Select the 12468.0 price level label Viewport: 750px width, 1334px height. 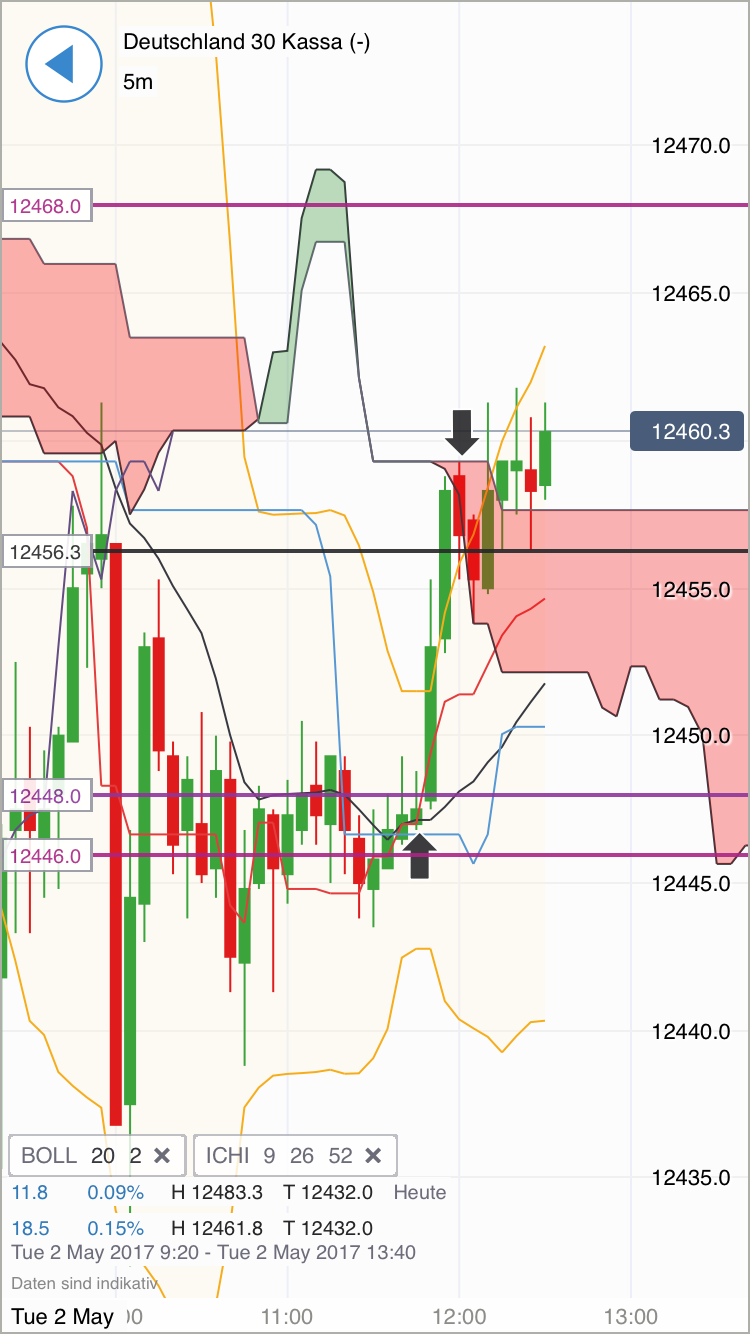click(x=47, y=206)
